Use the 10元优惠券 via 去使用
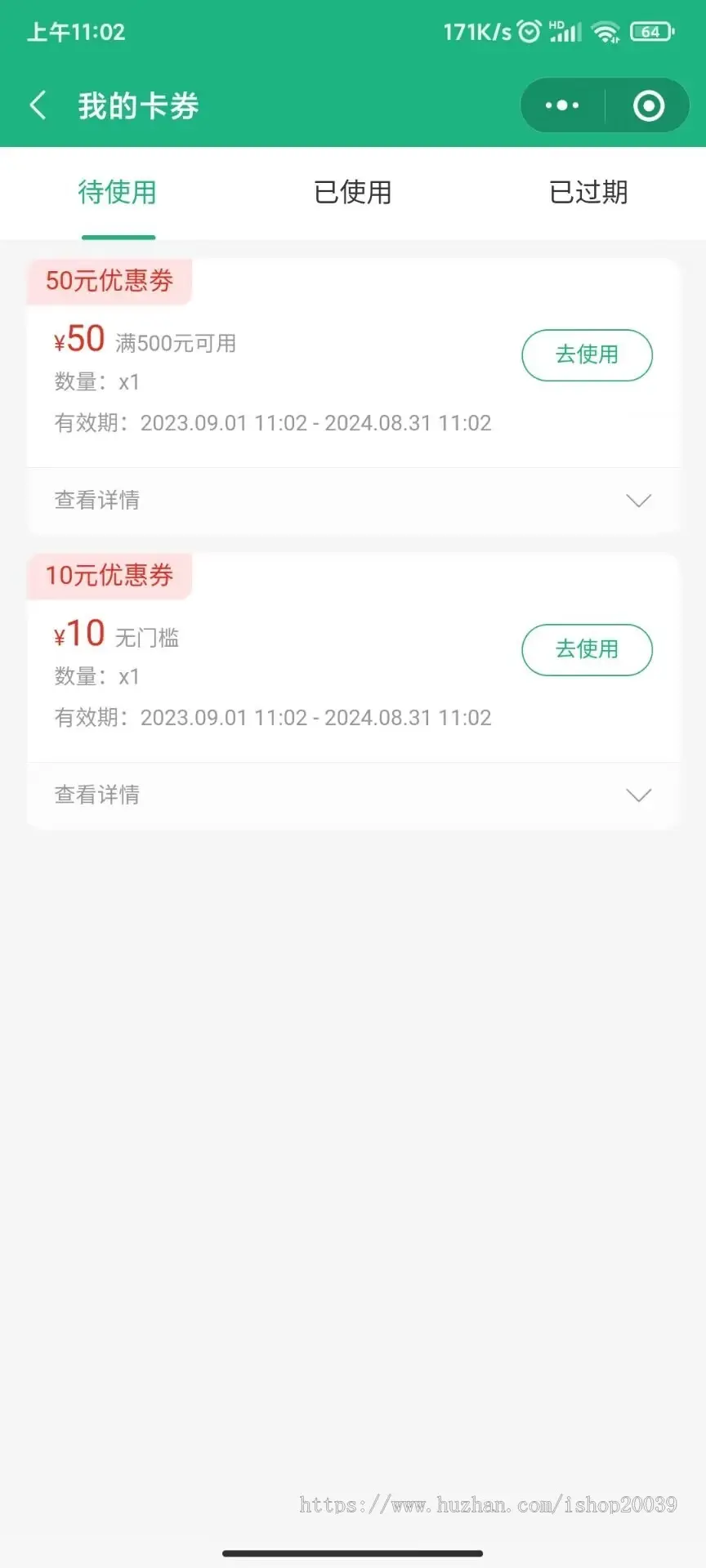Screen dimensions: 706x1568 (587, 650)
